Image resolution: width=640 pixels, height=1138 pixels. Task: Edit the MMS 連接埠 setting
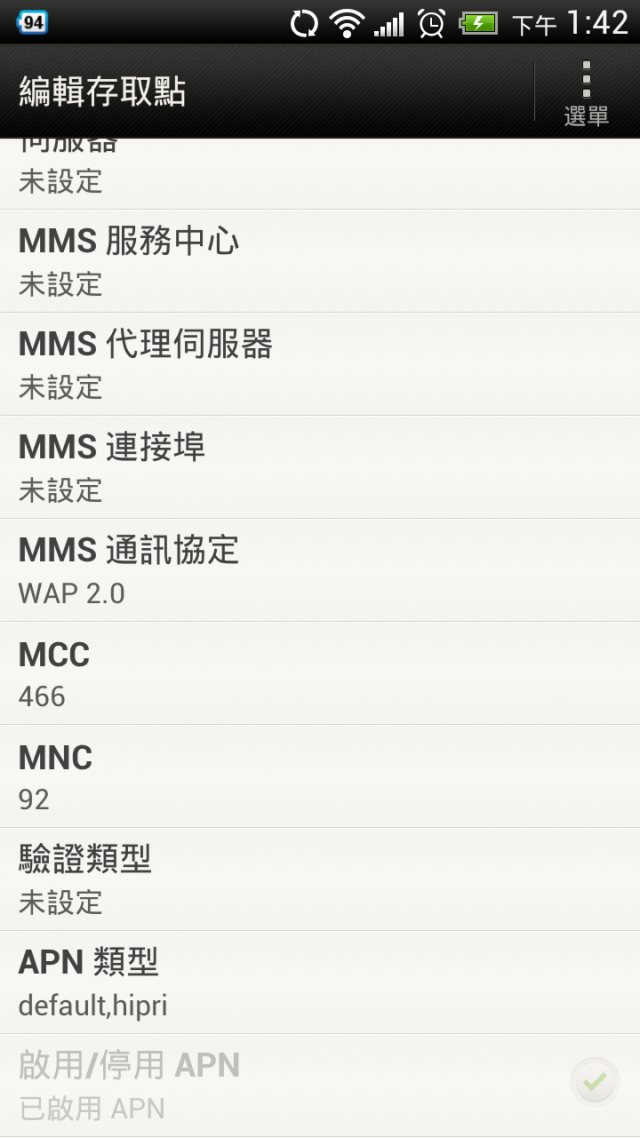coord(320,467)
